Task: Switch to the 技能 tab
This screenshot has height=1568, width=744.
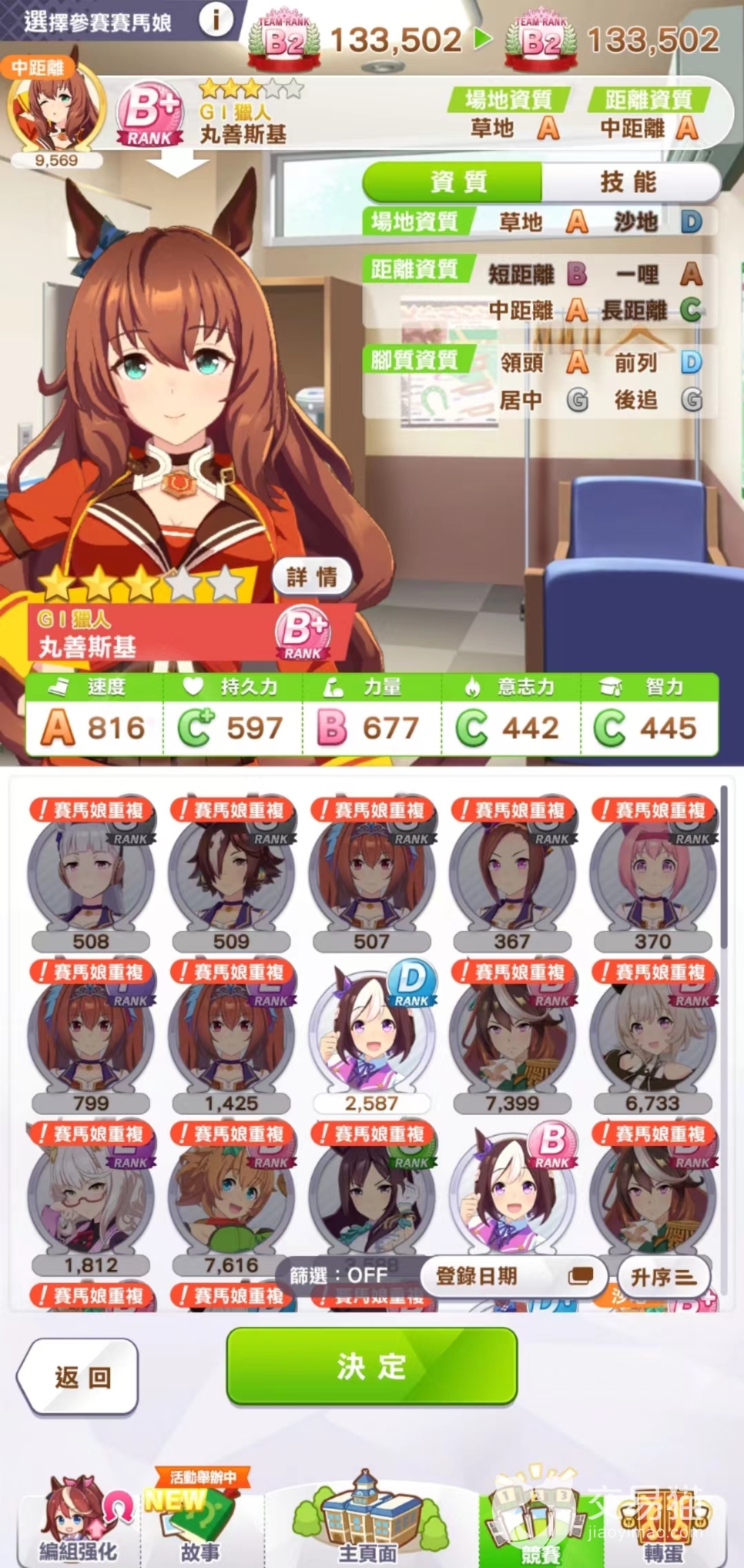Action: (628, 182)
